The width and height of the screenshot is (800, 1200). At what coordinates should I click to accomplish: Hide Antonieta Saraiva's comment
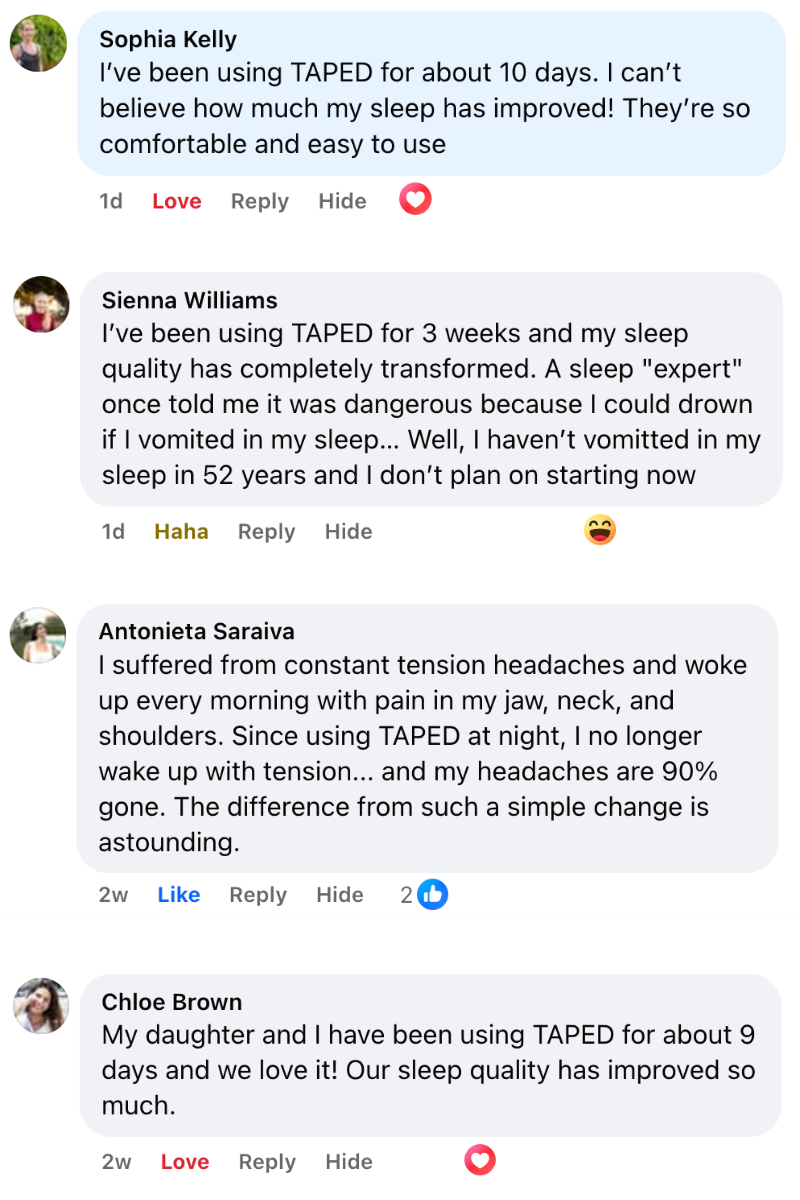[x=340, y=895]
